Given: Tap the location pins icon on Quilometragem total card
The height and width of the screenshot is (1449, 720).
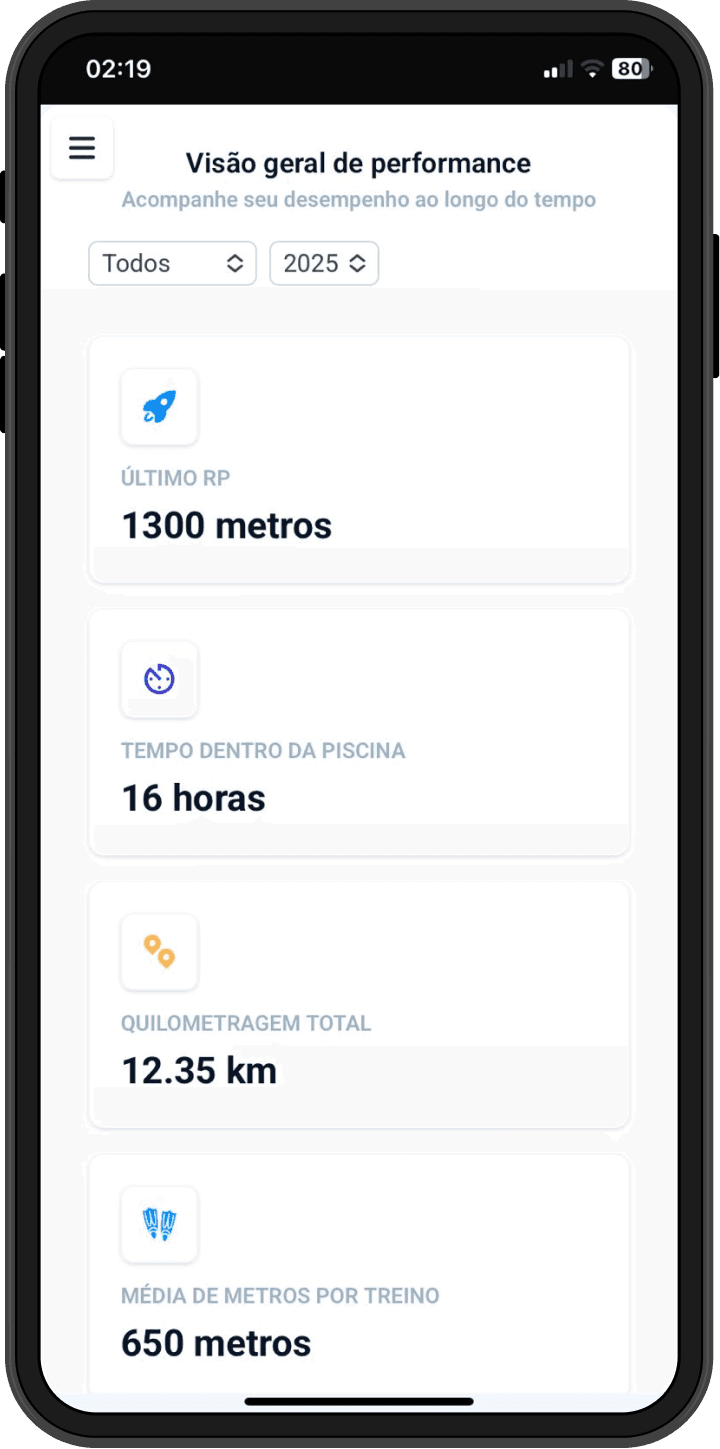Looking at the screenshot, I should (x=159, y=951).
